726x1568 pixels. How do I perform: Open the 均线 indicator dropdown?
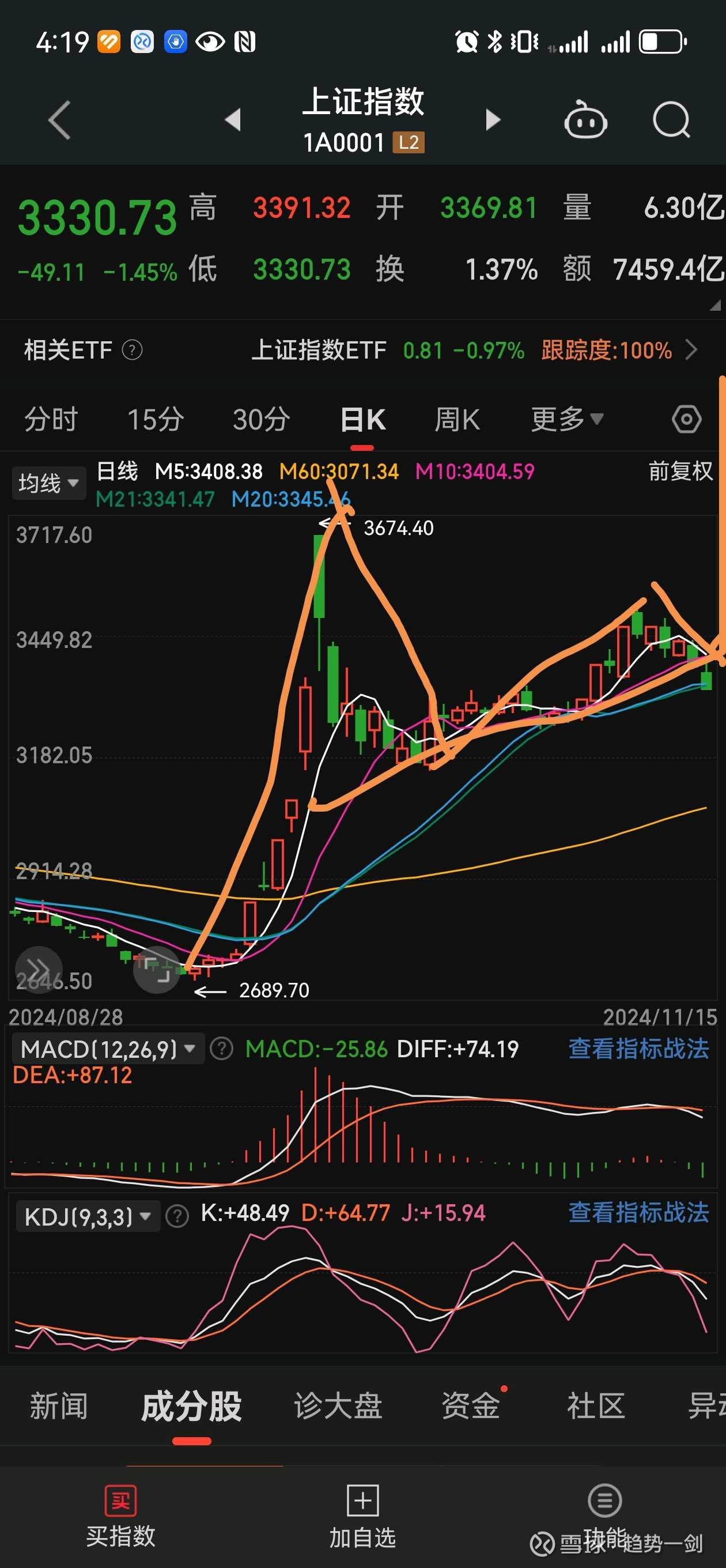pos(48,483)
